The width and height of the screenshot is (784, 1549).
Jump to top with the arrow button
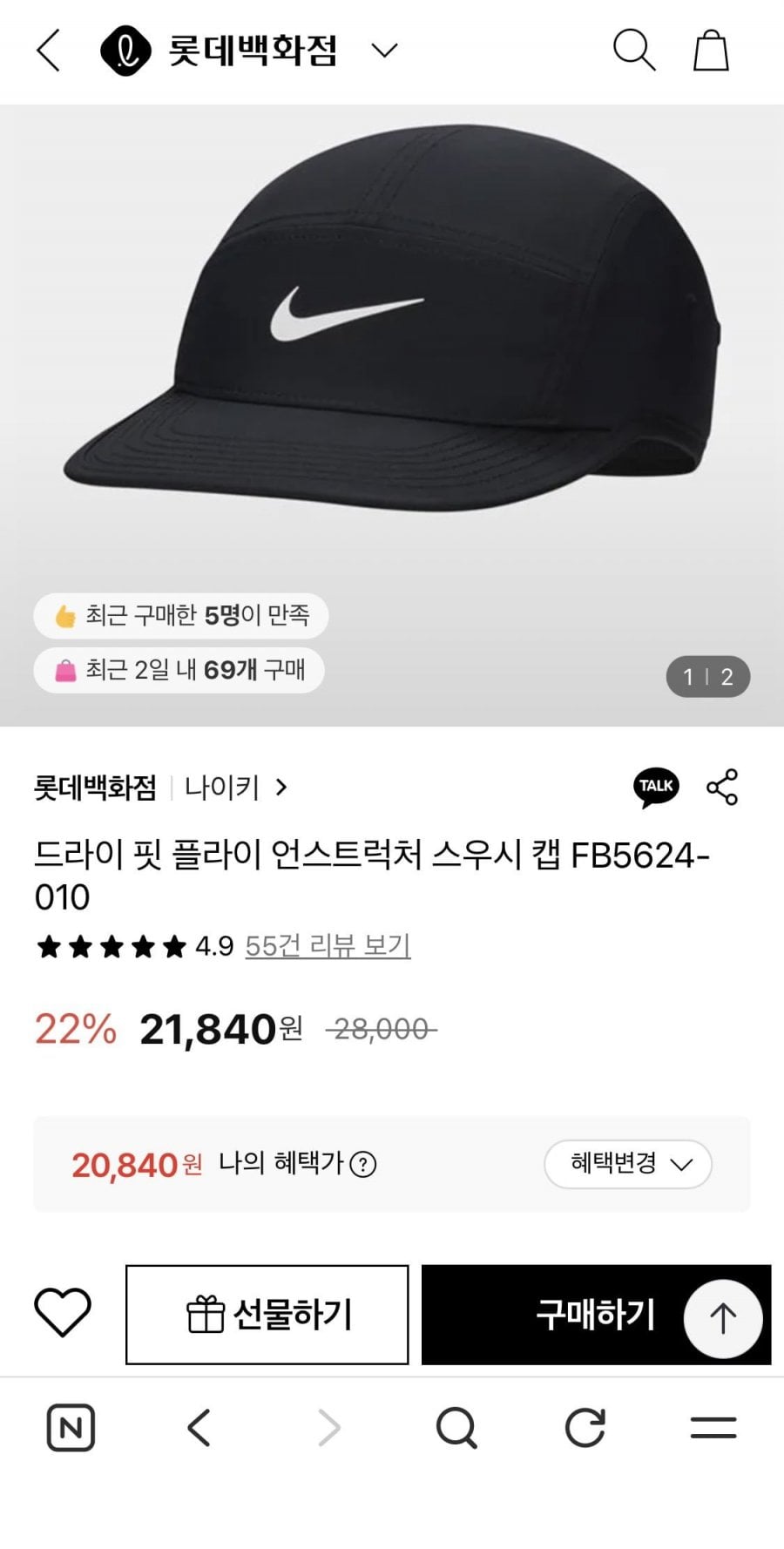(x=723, y=1318)
